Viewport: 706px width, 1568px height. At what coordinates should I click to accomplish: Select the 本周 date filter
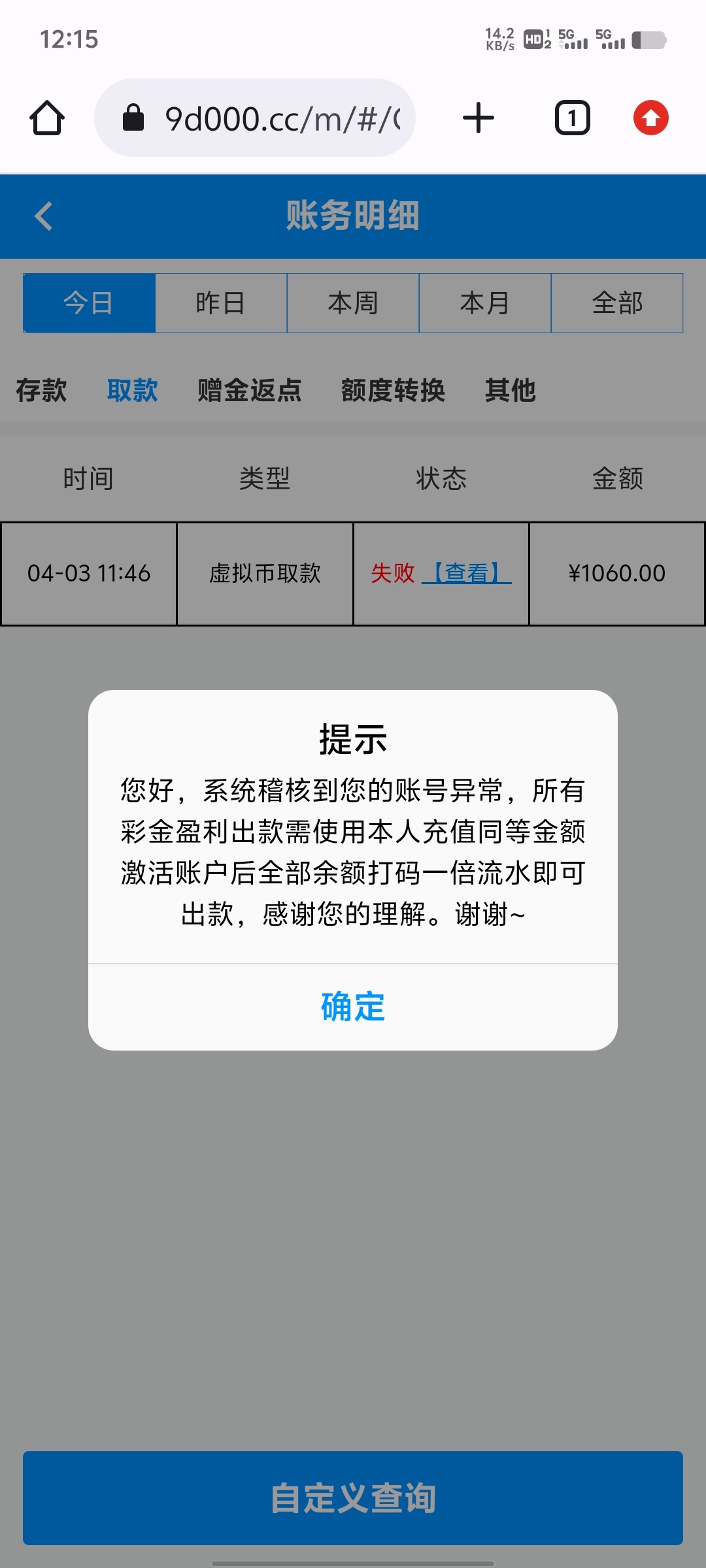click(x=353, y=302)
